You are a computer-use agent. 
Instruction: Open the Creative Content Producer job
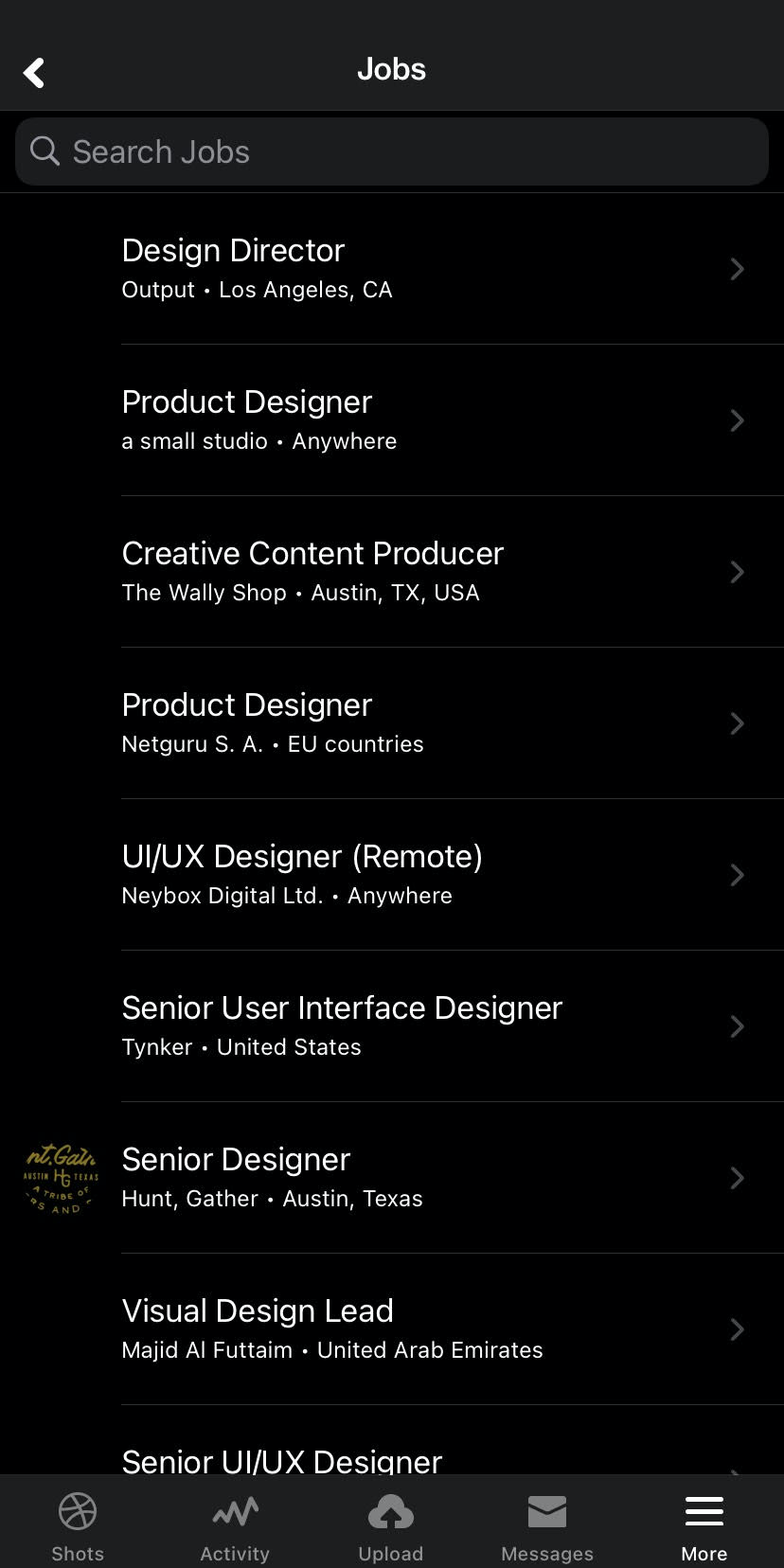click(x=392, y=571)
